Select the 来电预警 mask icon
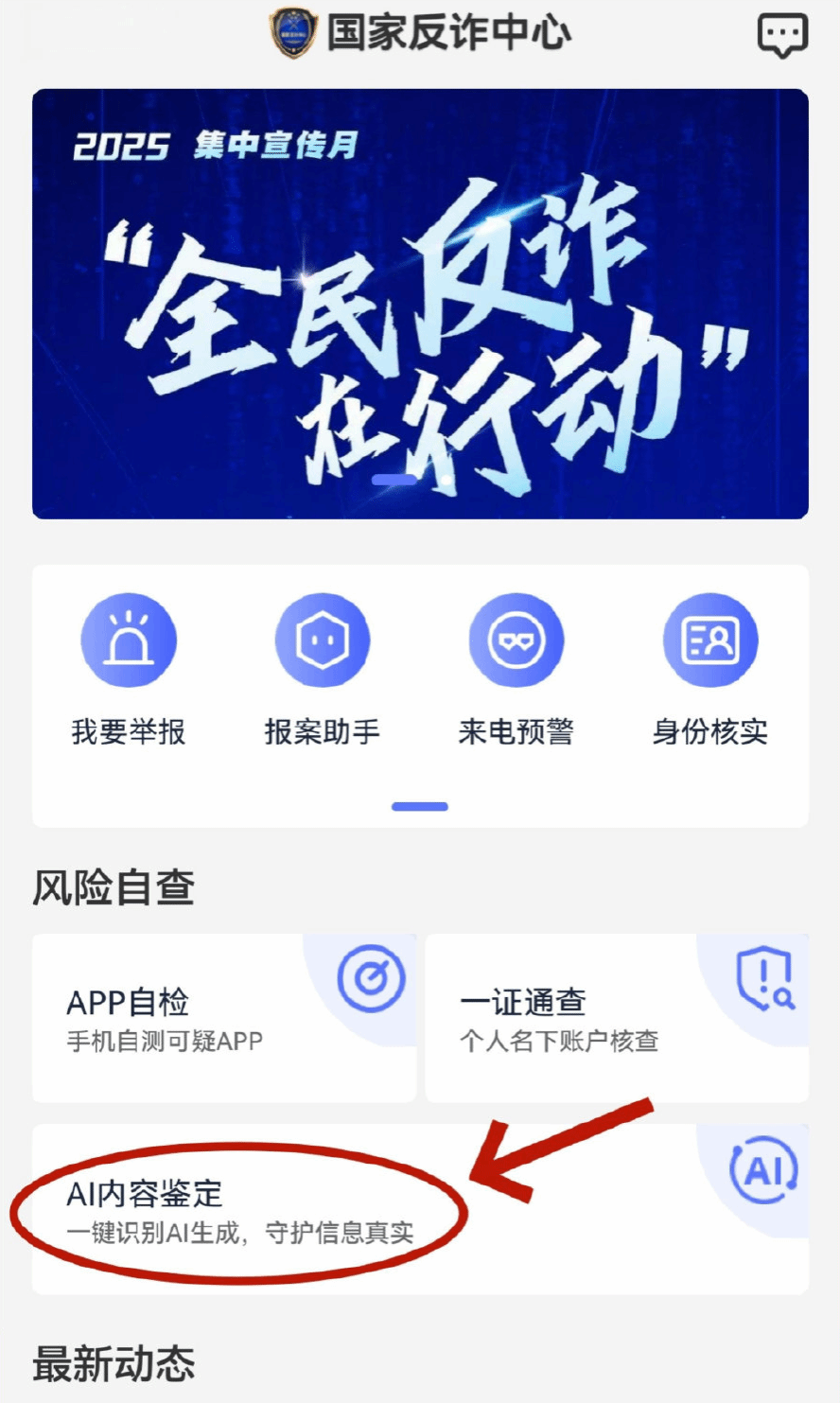The image size is (840, 1403). pos(516,639)
